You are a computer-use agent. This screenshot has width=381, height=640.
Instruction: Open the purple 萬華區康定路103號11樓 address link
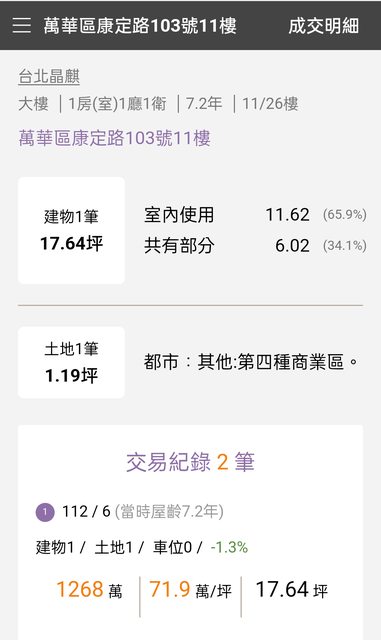click(x=115, y=138)
